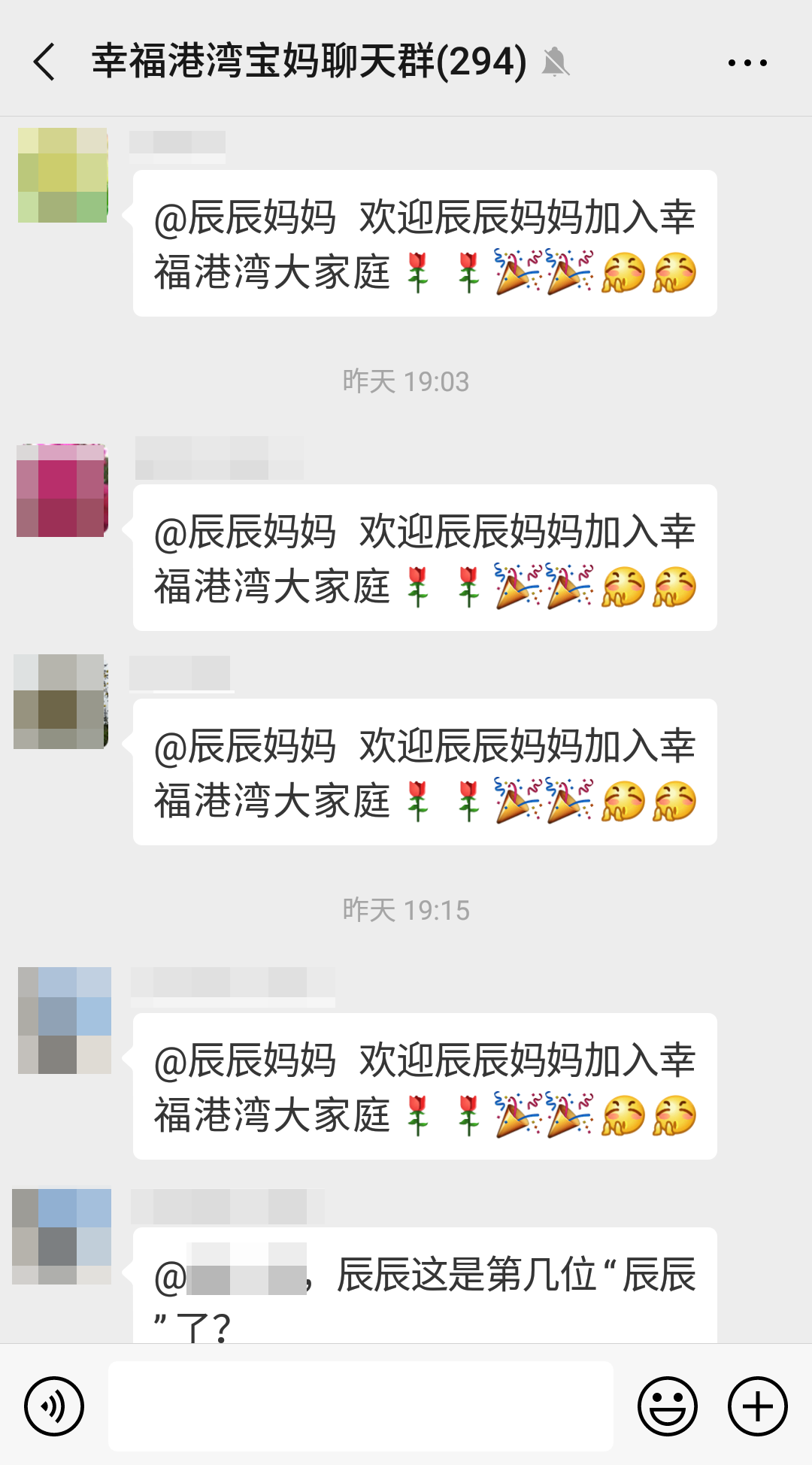Viewport: 812px width, 1465px height.
Task: Go back from the group chat
Action: click(45, 62)
